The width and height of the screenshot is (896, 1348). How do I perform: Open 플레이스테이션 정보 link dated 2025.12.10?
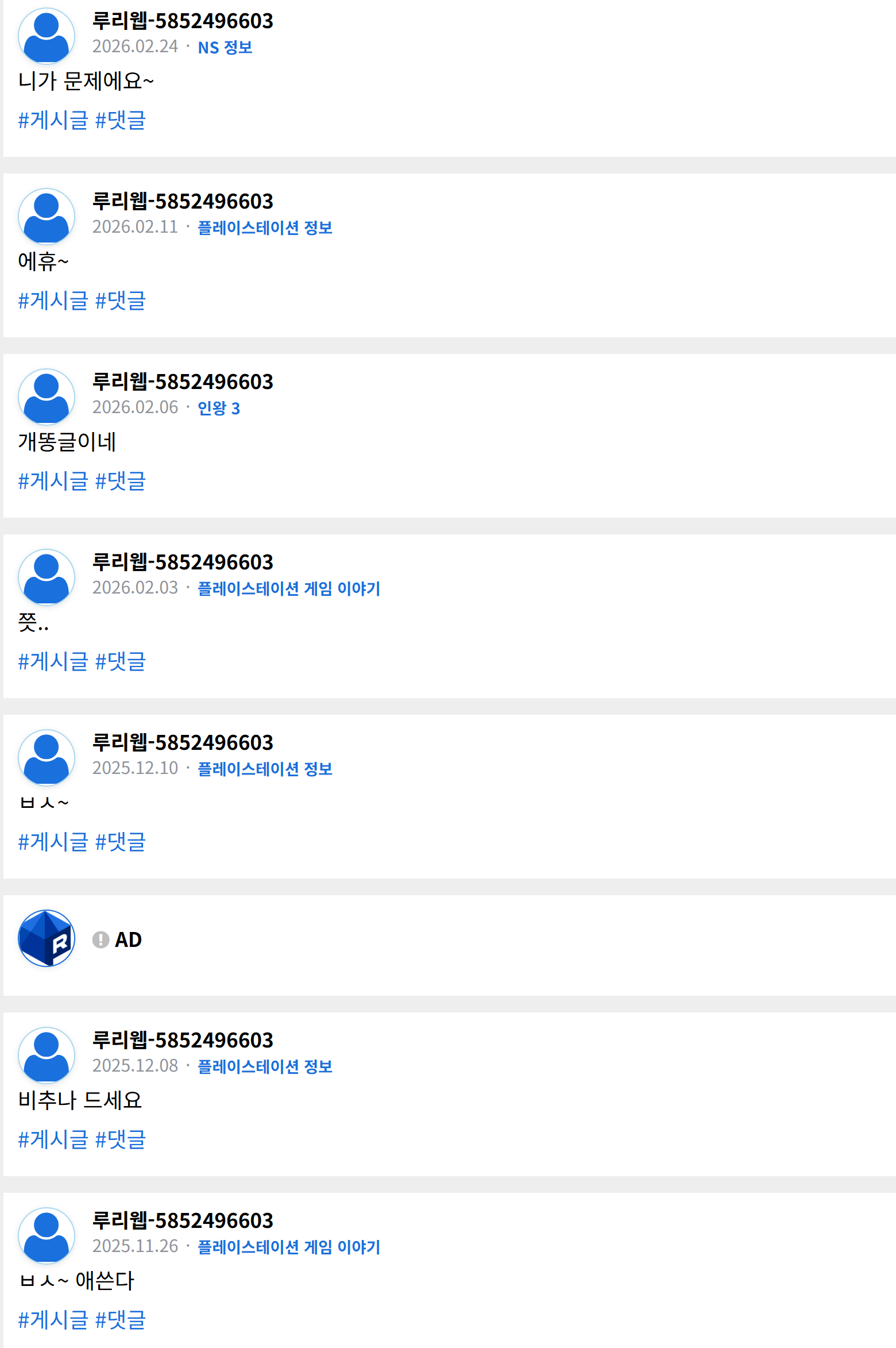point(265,769)
